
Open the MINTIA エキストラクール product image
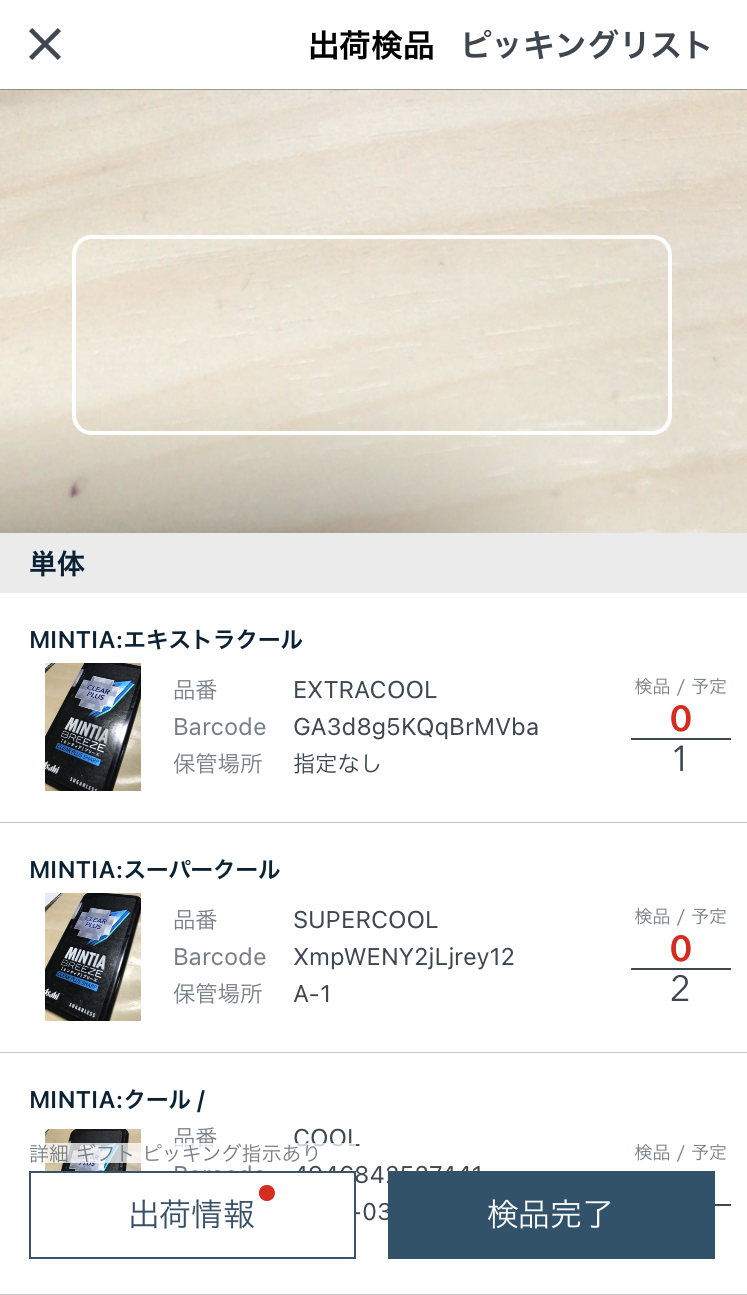coord(92,727)
